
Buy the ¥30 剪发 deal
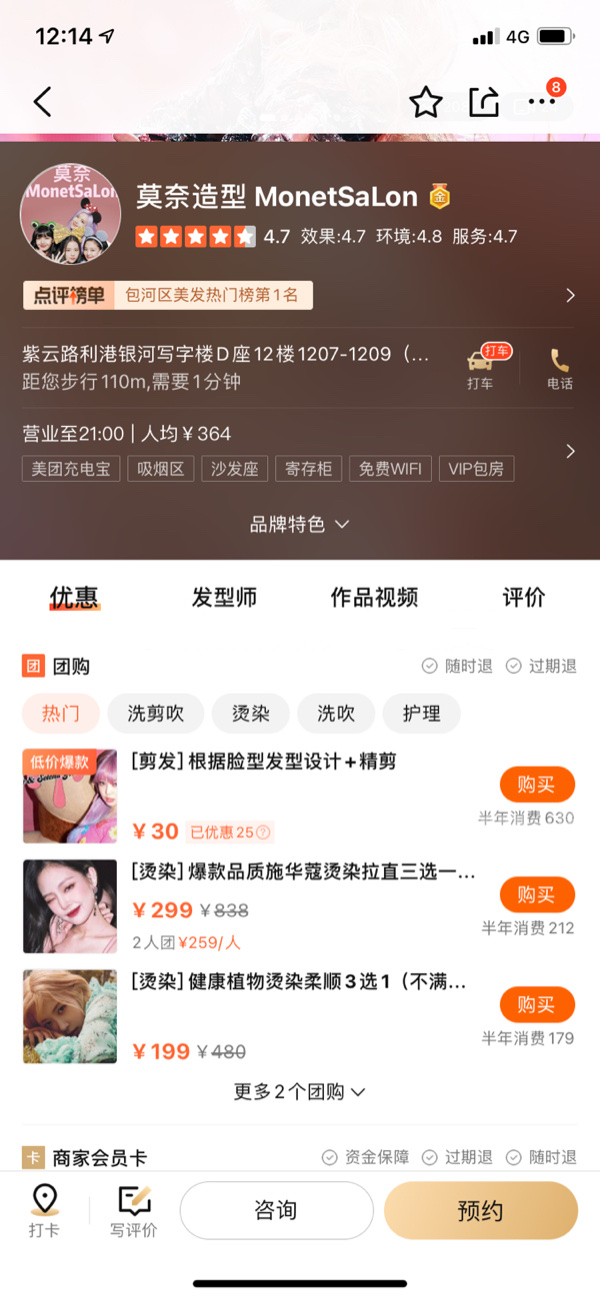(536, 785)
